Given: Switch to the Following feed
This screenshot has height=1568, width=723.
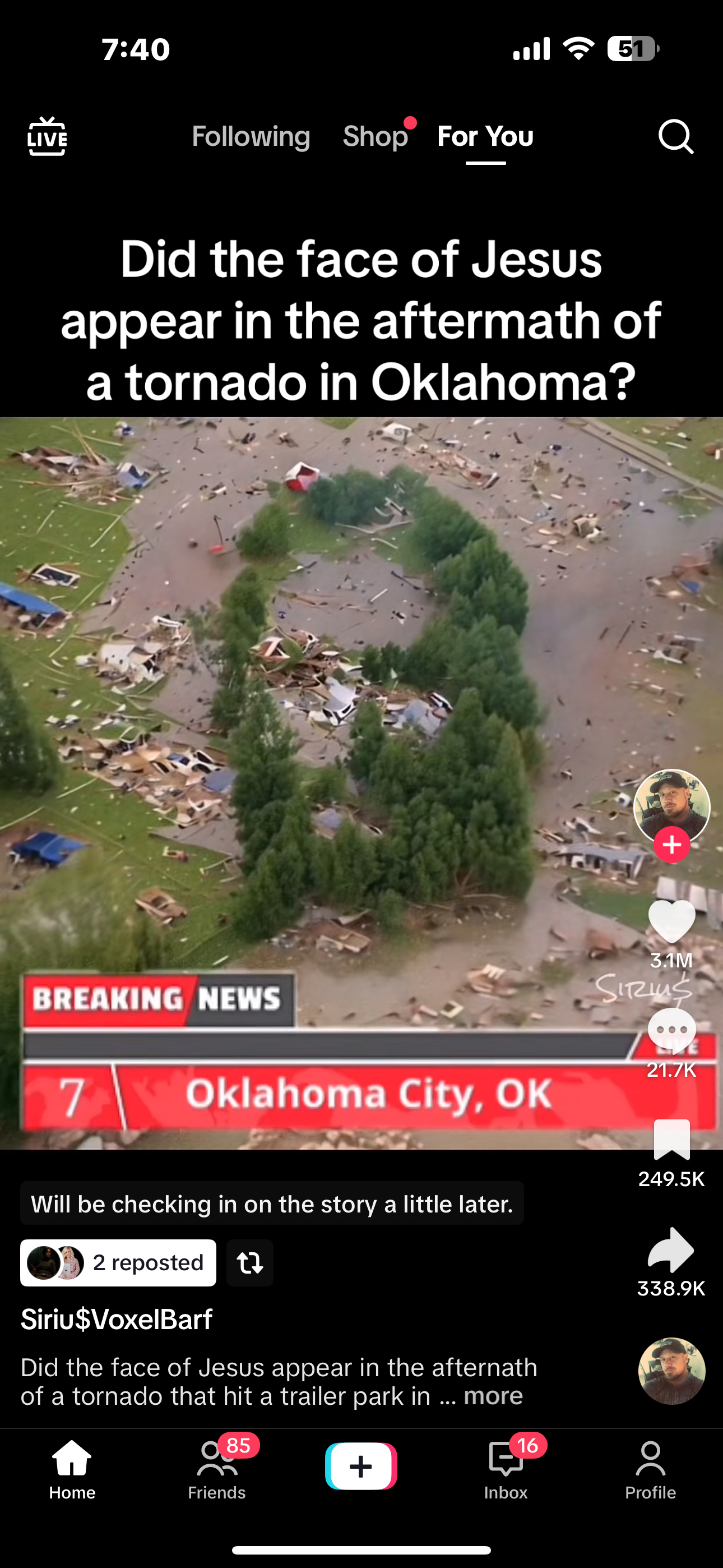Looking at the screenshot, I should pos(251,136).
